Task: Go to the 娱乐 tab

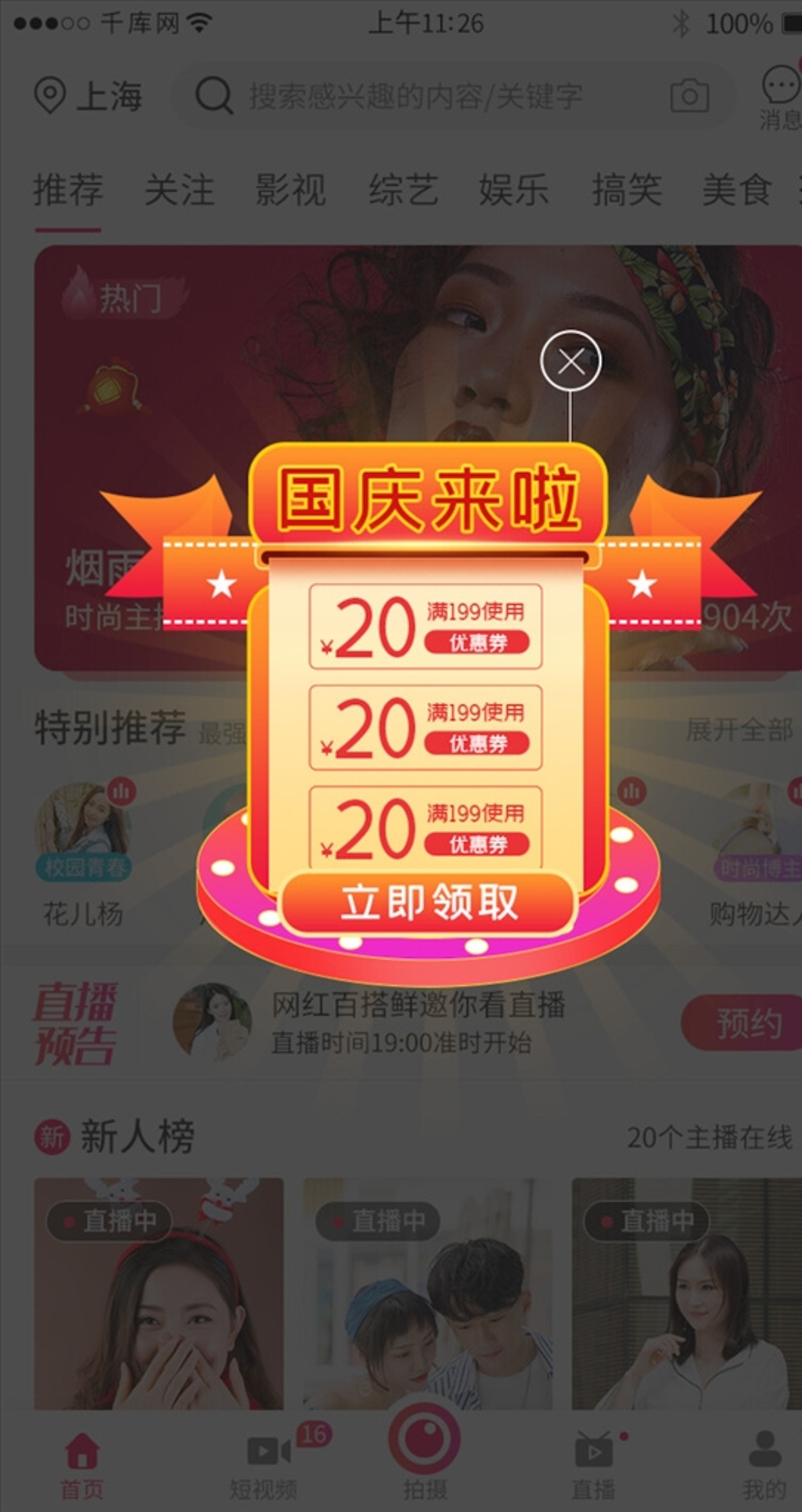Action: (513, 190)
